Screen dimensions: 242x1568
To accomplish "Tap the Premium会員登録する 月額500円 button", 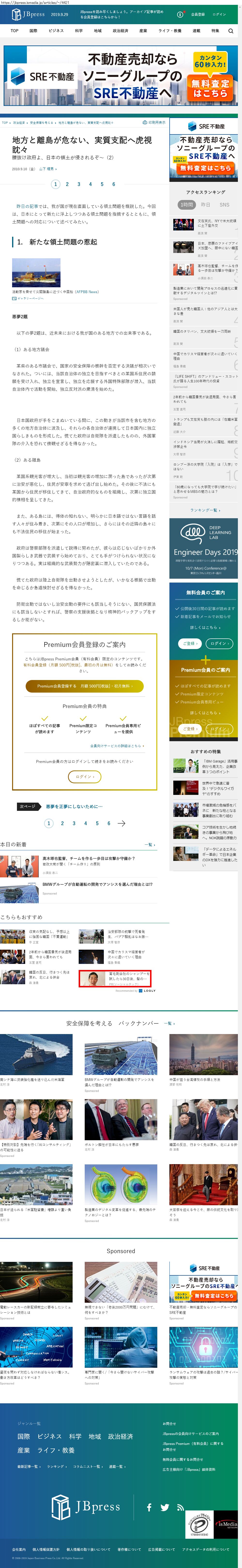I will 84,686.
